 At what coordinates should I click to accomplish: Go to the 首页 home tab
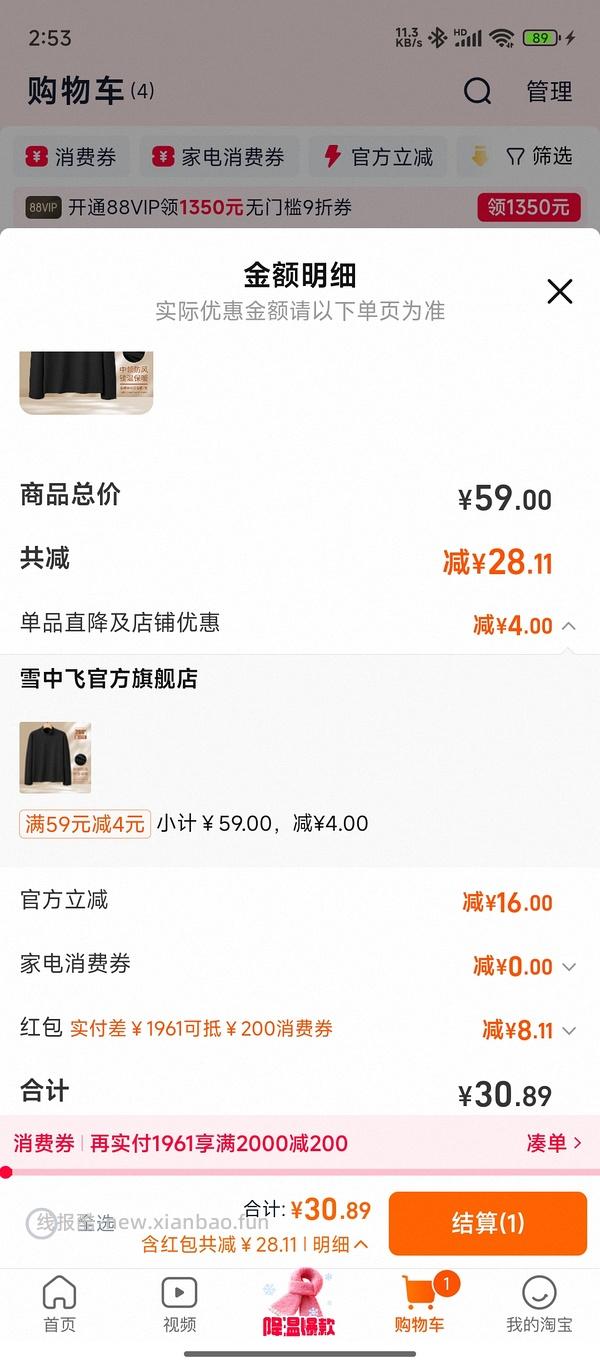tap(59, 1305)
